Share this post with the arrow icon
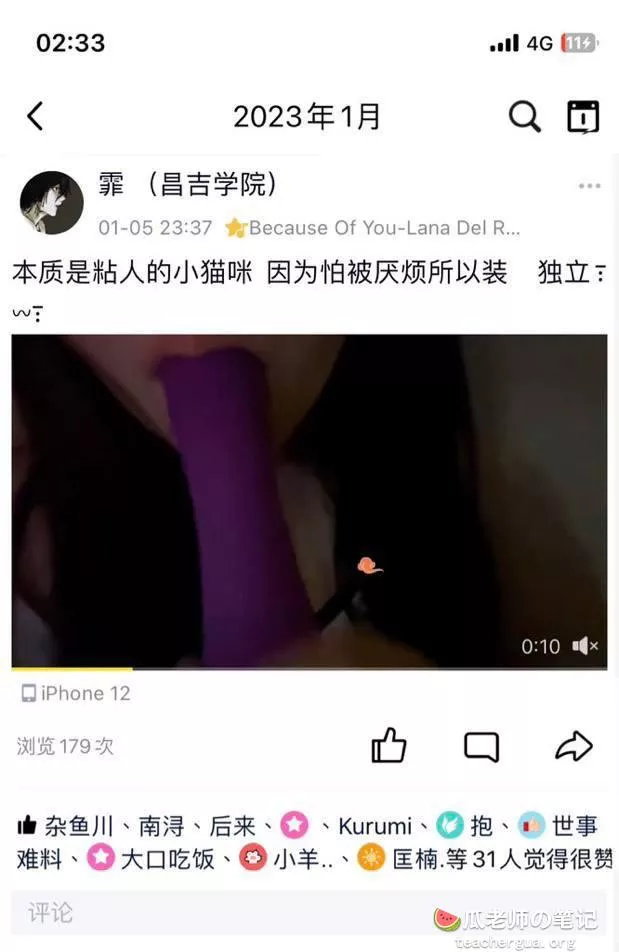Image resolution: width=619 pixels, height=952 pixels. [574, 746]
